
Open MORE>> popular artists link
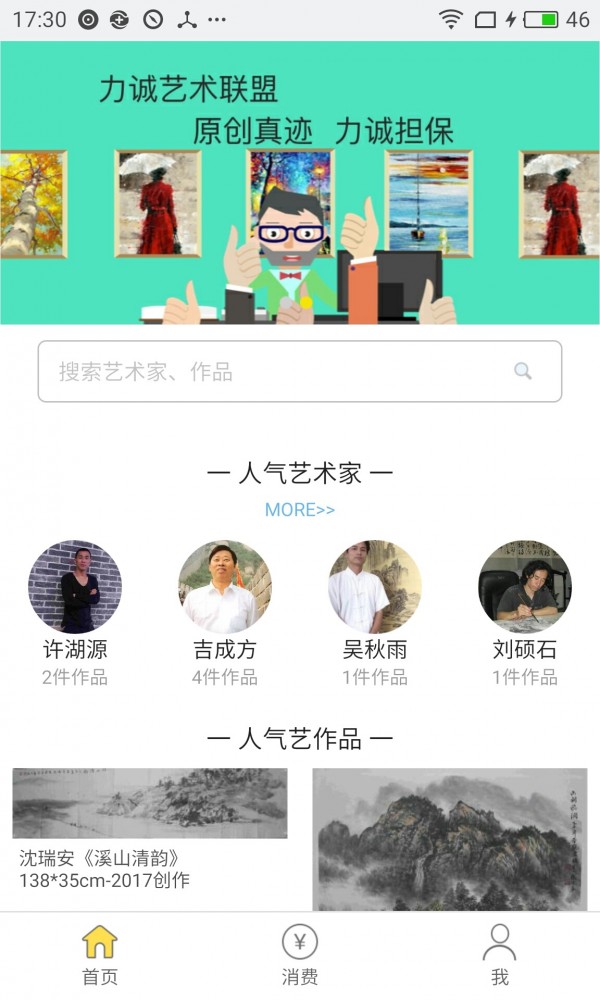point(300,510)
